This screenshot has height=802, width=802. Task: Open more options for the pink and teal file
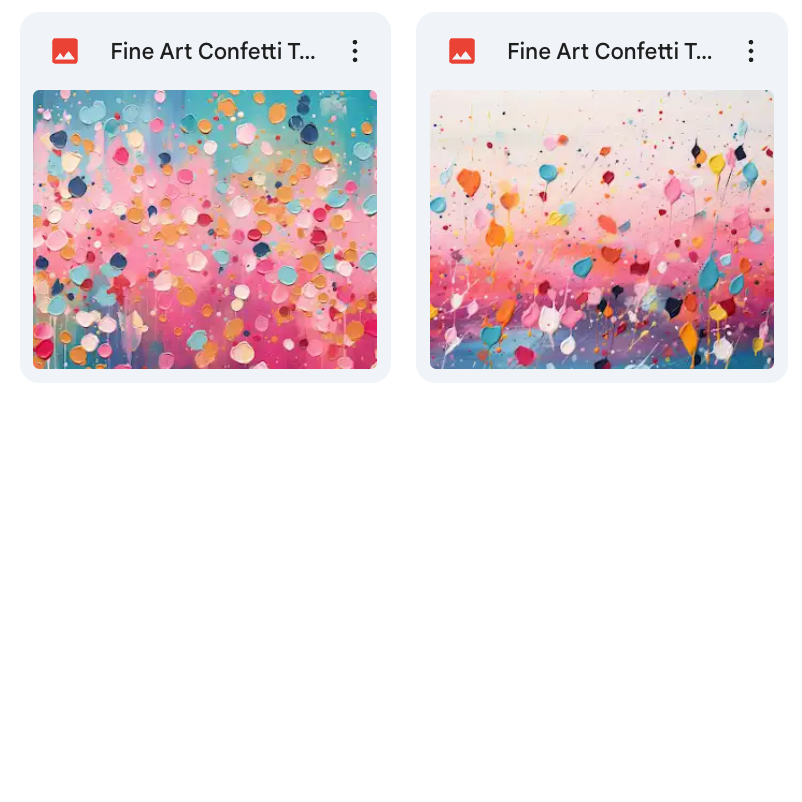354,51
